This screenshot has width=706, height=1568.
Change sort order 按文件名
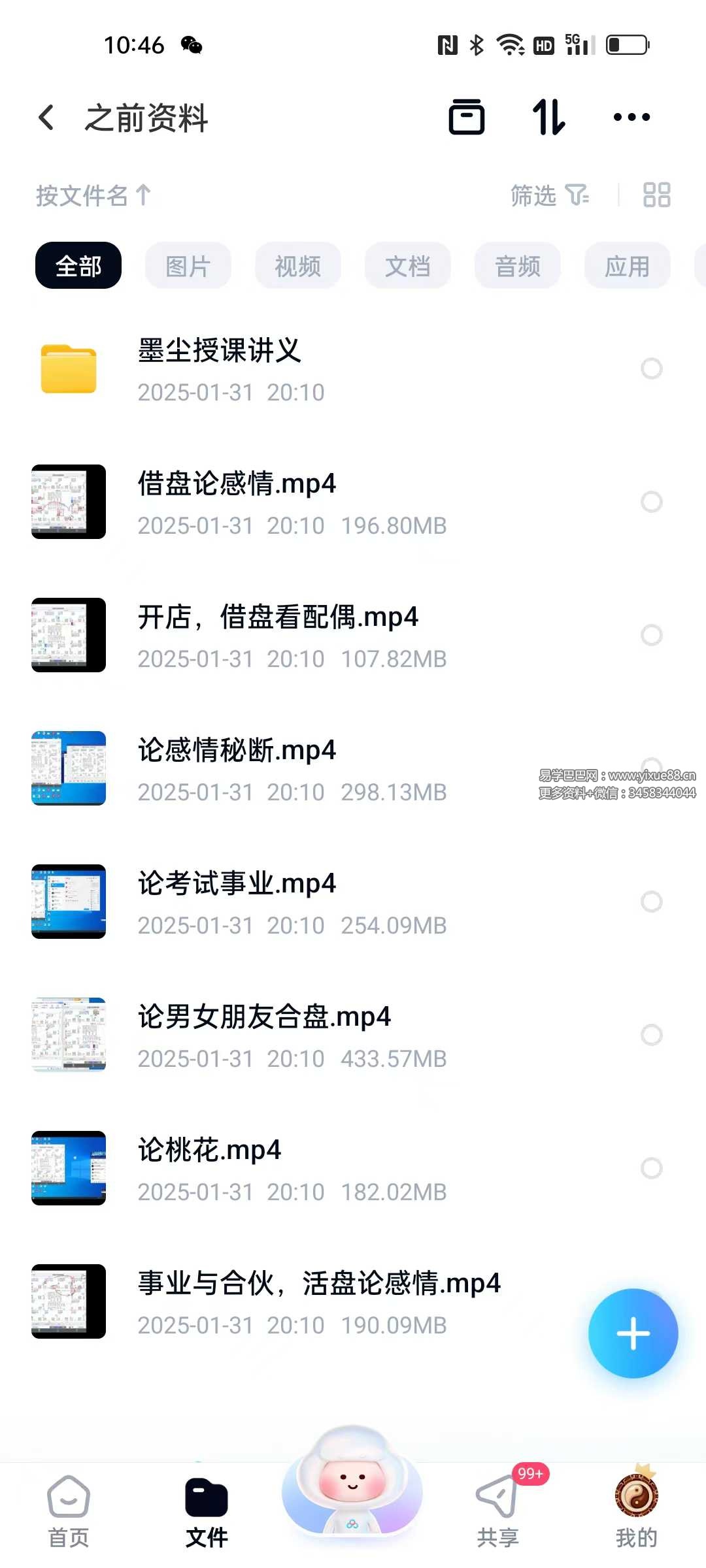pos(93,195)
